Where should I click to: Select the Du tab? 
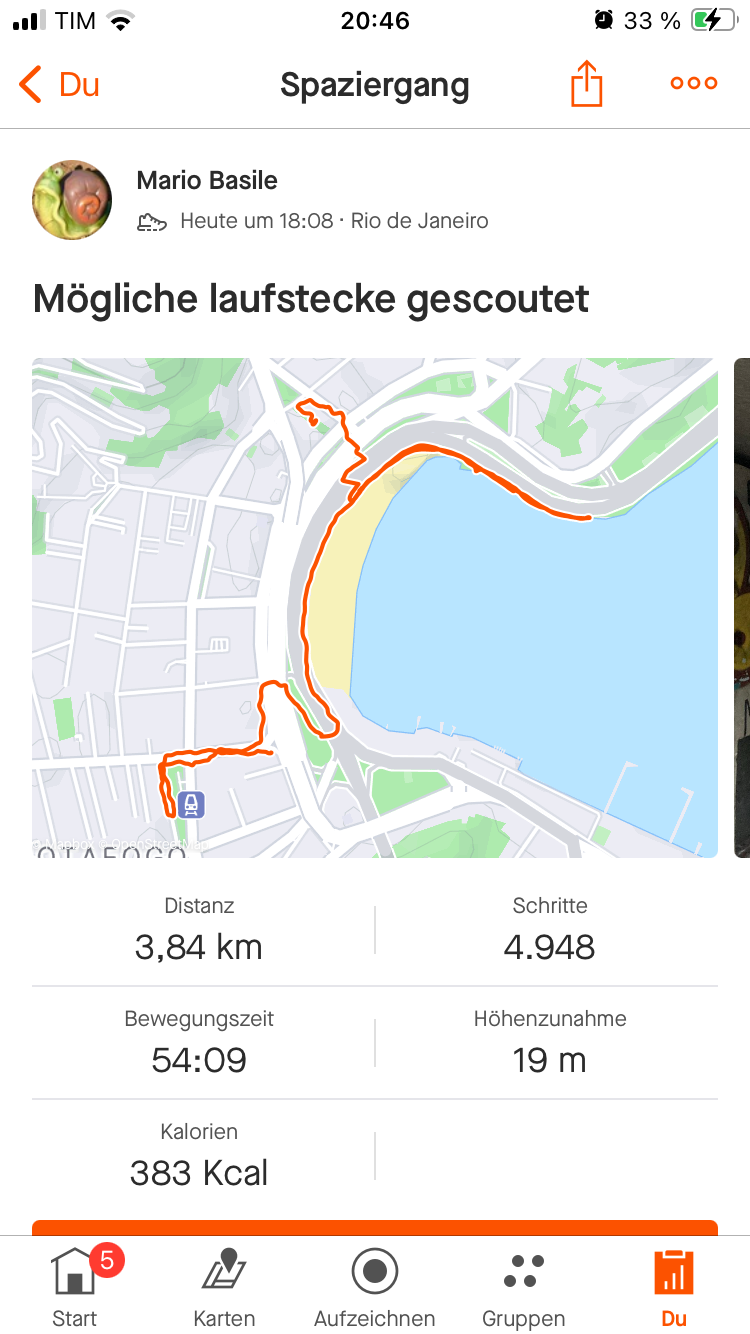673,1287
